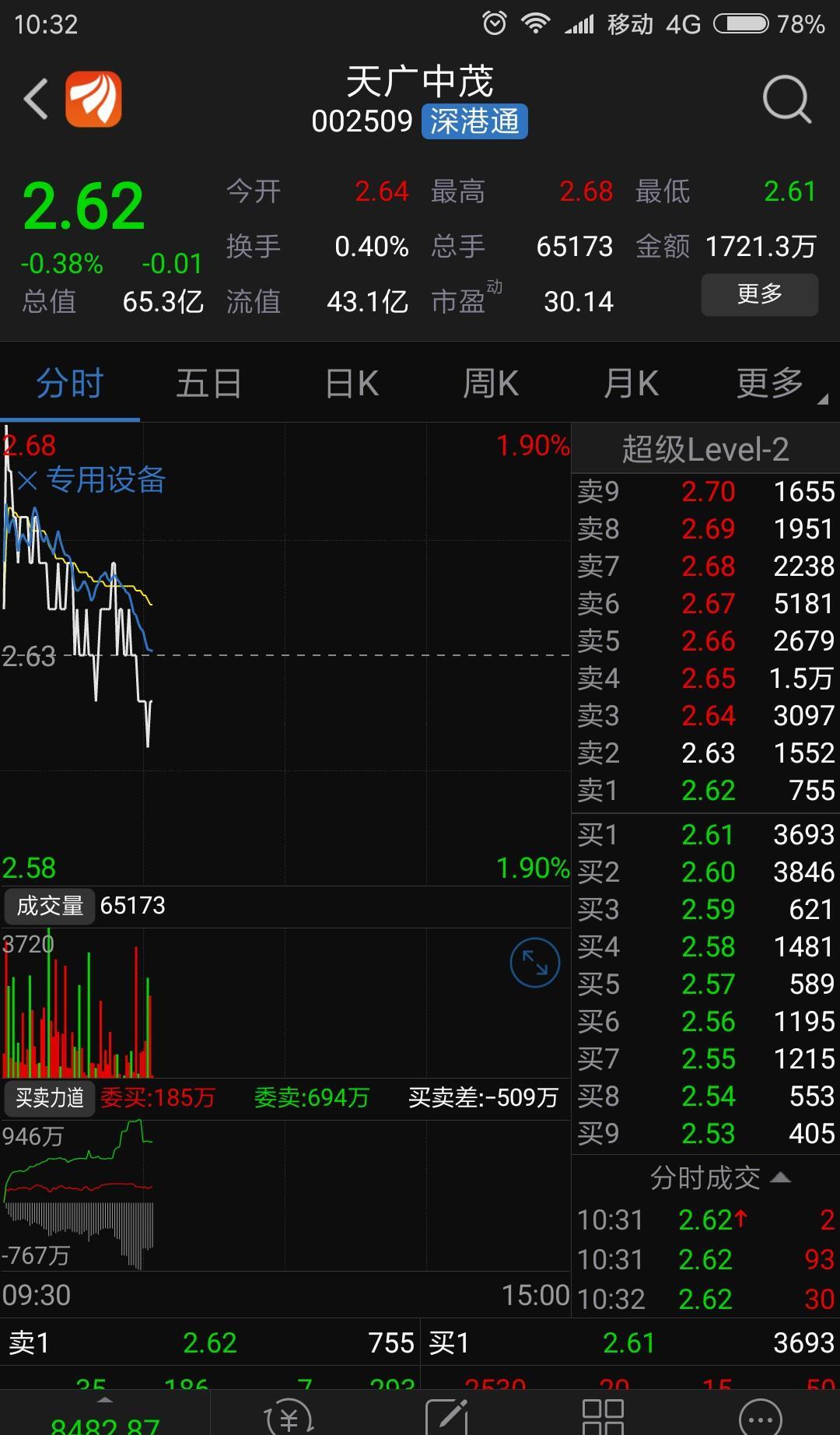The image size is (840, 1435).
Task: Tap the 更多 button beside 市盈
Action: (x=760, y=294)
